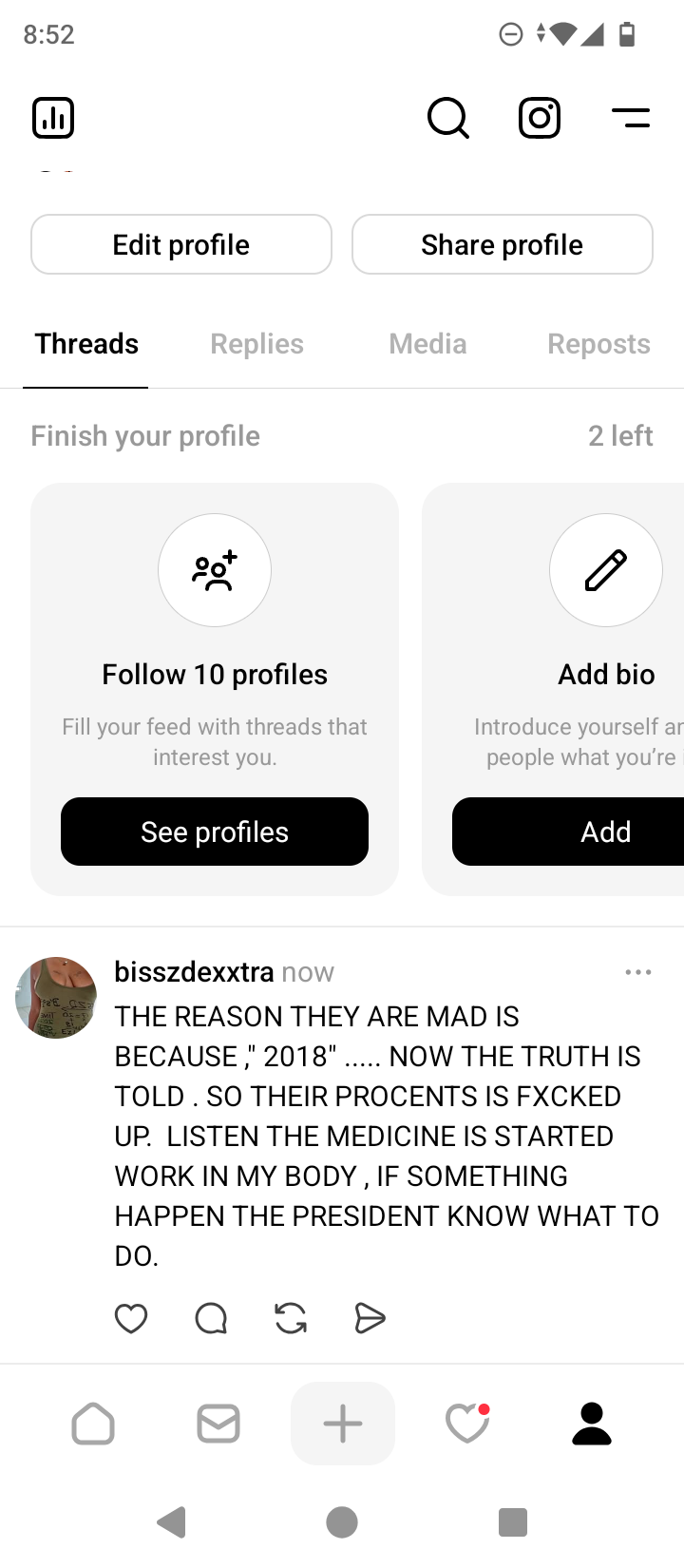The image size is (684, 1568).
Task: Switch to the Replies tab
Action: coord(256,344)
